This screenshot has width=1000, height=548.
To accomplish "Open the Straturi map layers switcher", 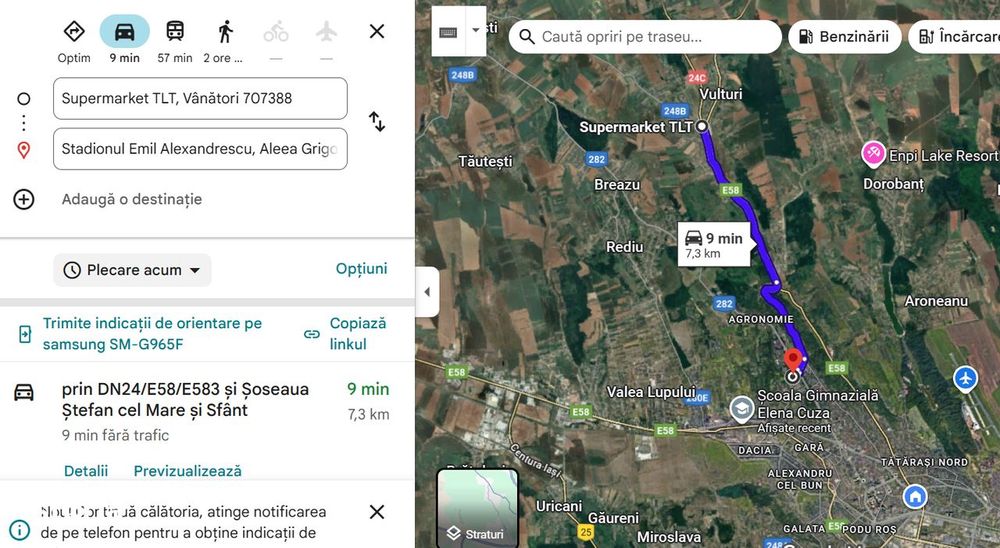I will click(477, 508).
